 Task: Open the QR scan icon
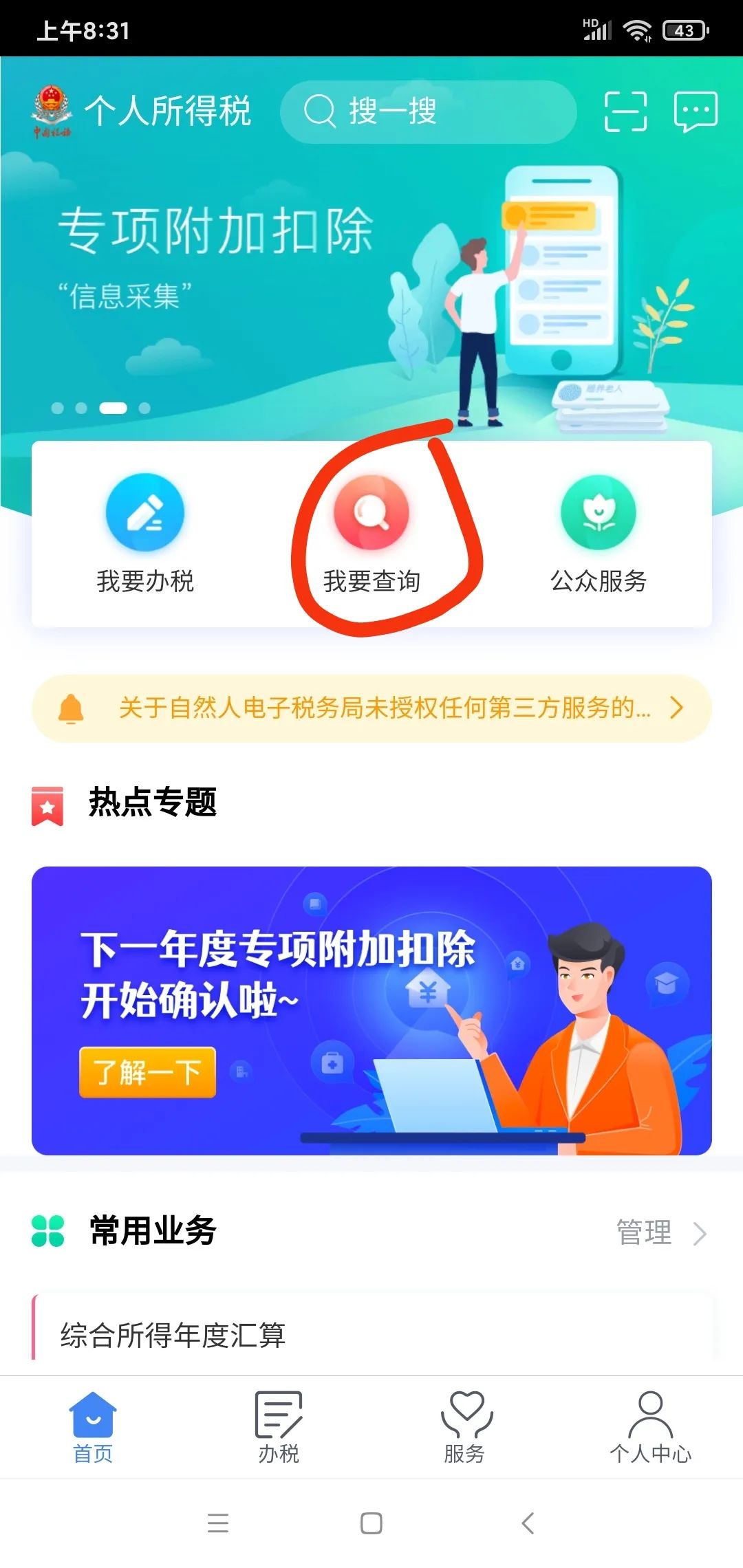[x=625, y=111]
